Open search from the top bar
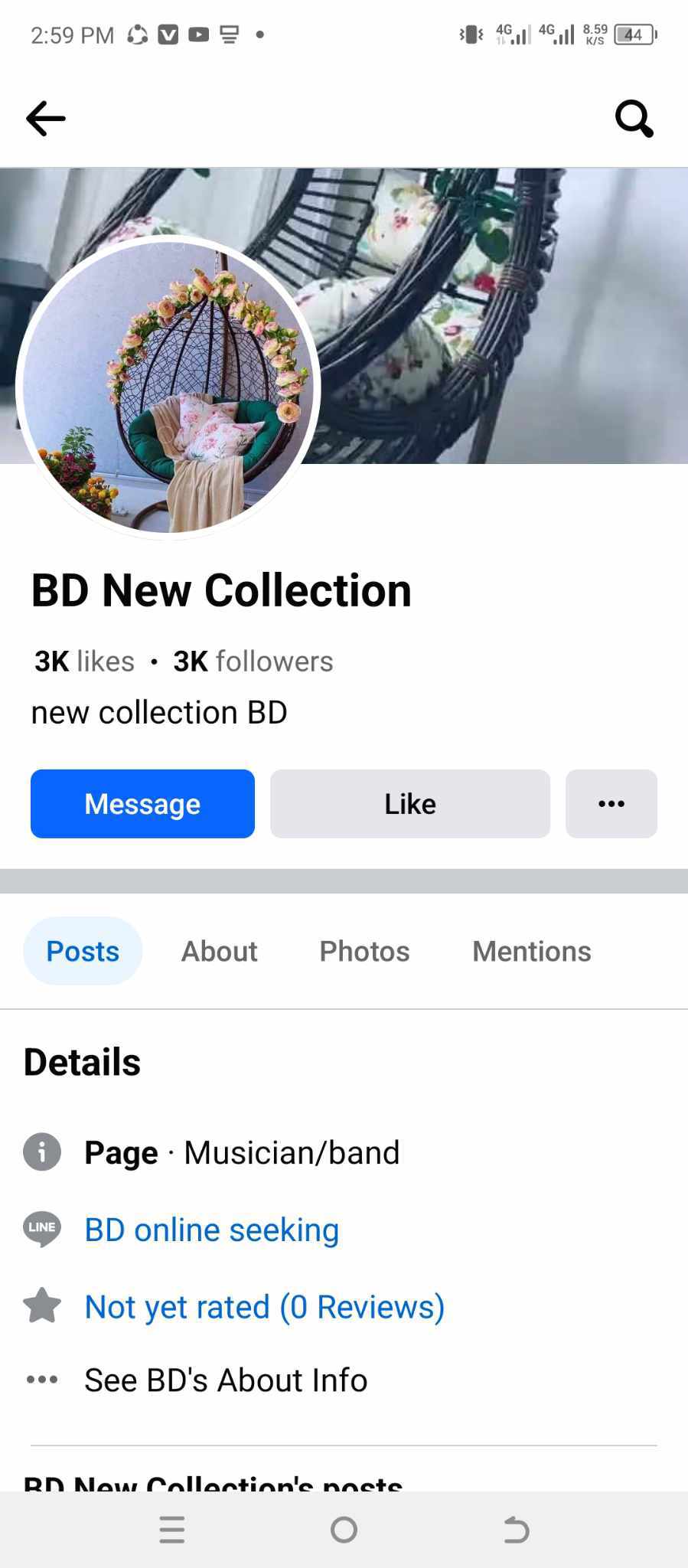This screenshot has height=1568, width=688. pos(634,119)
